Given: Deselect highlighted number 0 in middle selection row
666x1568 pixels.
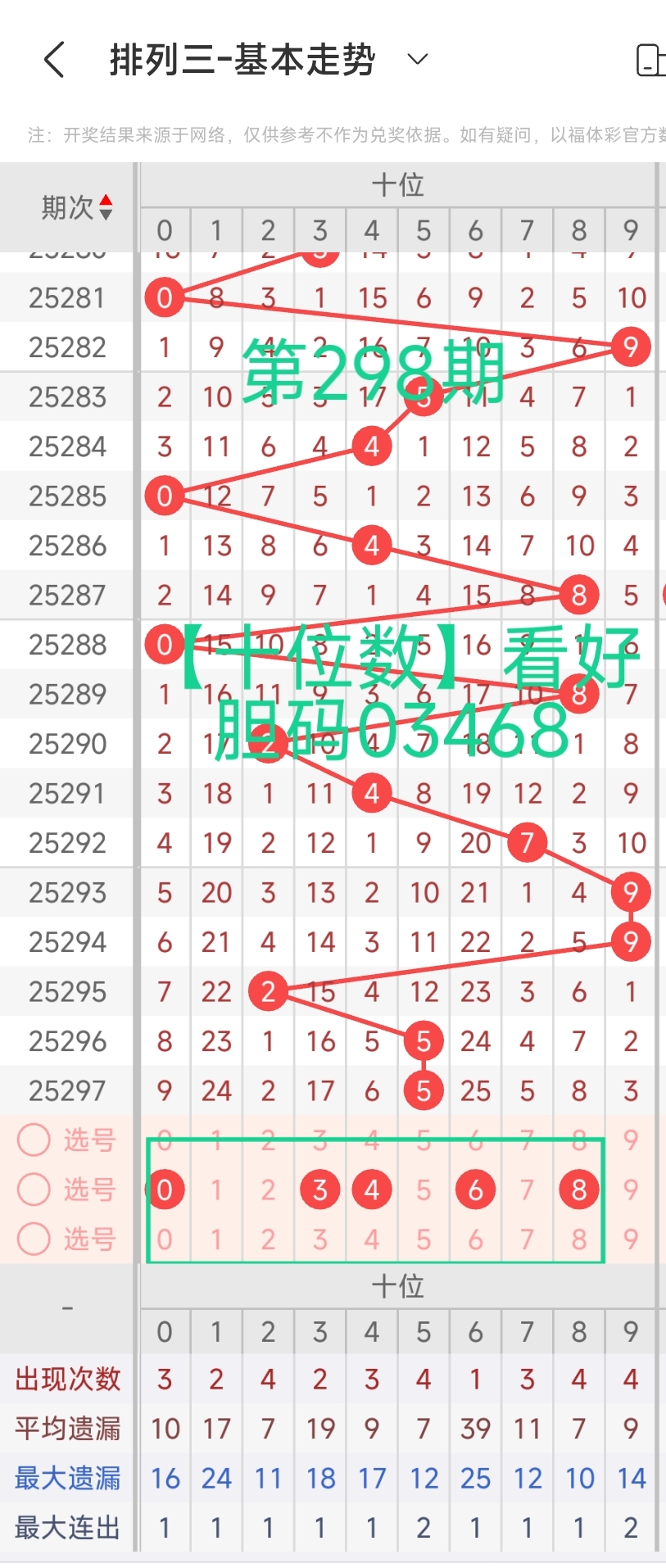Looking at the screenshot, I should [x=165, y=1190].
